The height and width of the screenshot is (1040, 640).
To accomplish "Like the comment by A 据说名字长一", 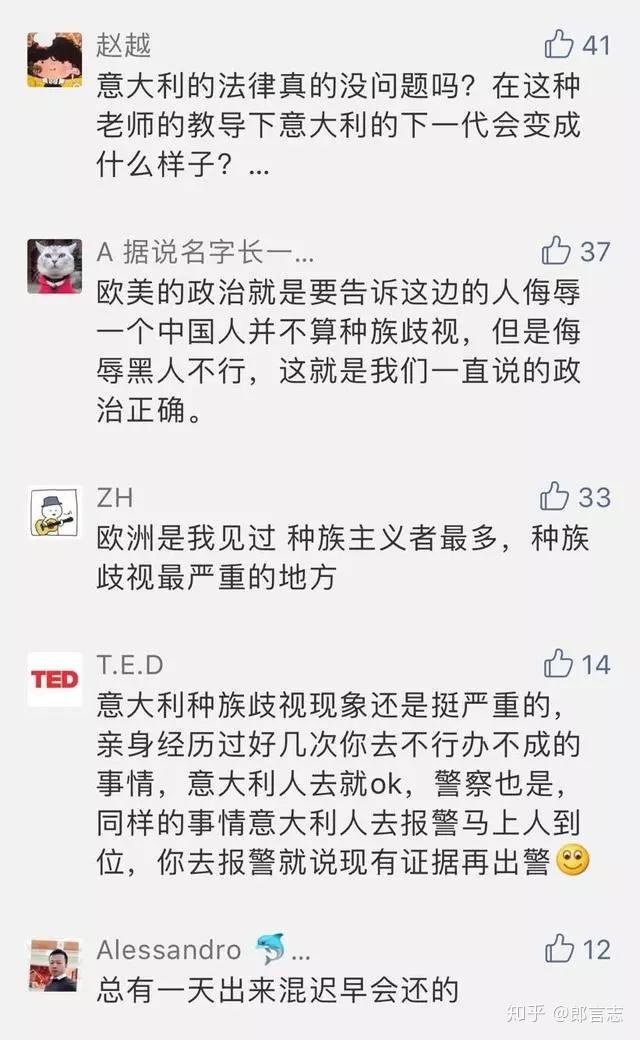I will pyautogui.click(x=557, y=251).
